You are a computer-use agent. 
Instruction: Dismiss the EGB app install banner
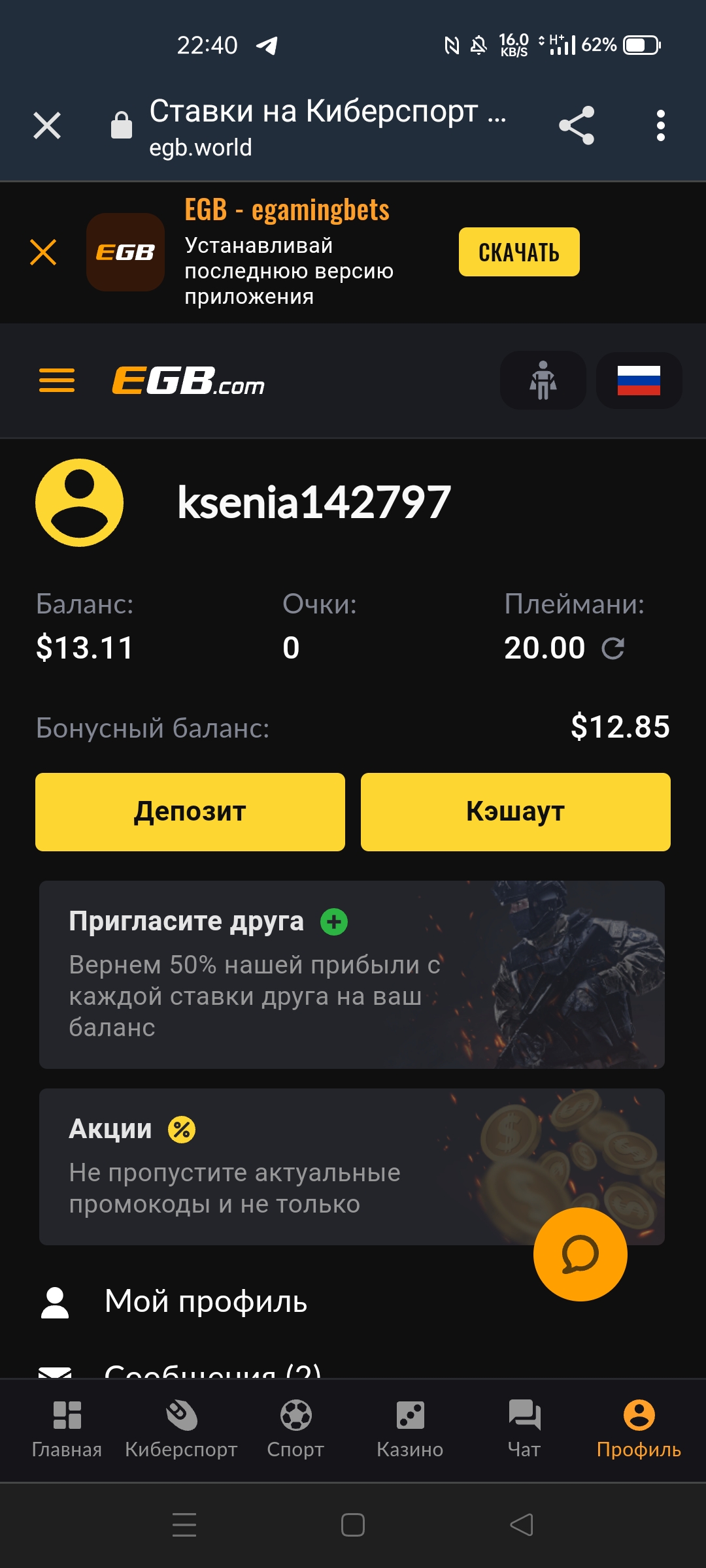(43, 252)
